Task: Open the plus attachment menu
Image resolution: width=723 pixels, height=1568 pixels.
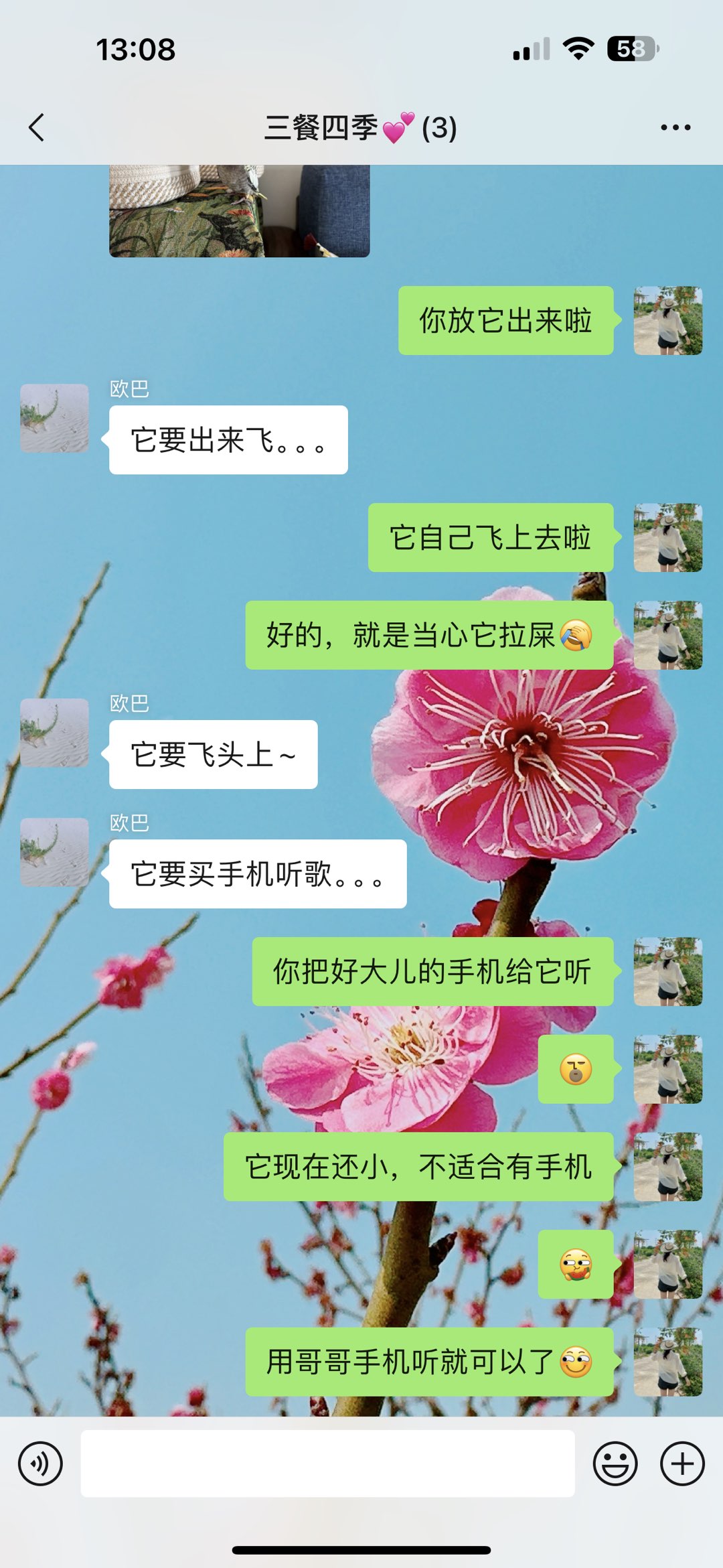Action: pyautogui.click(x=682, y=1463)
